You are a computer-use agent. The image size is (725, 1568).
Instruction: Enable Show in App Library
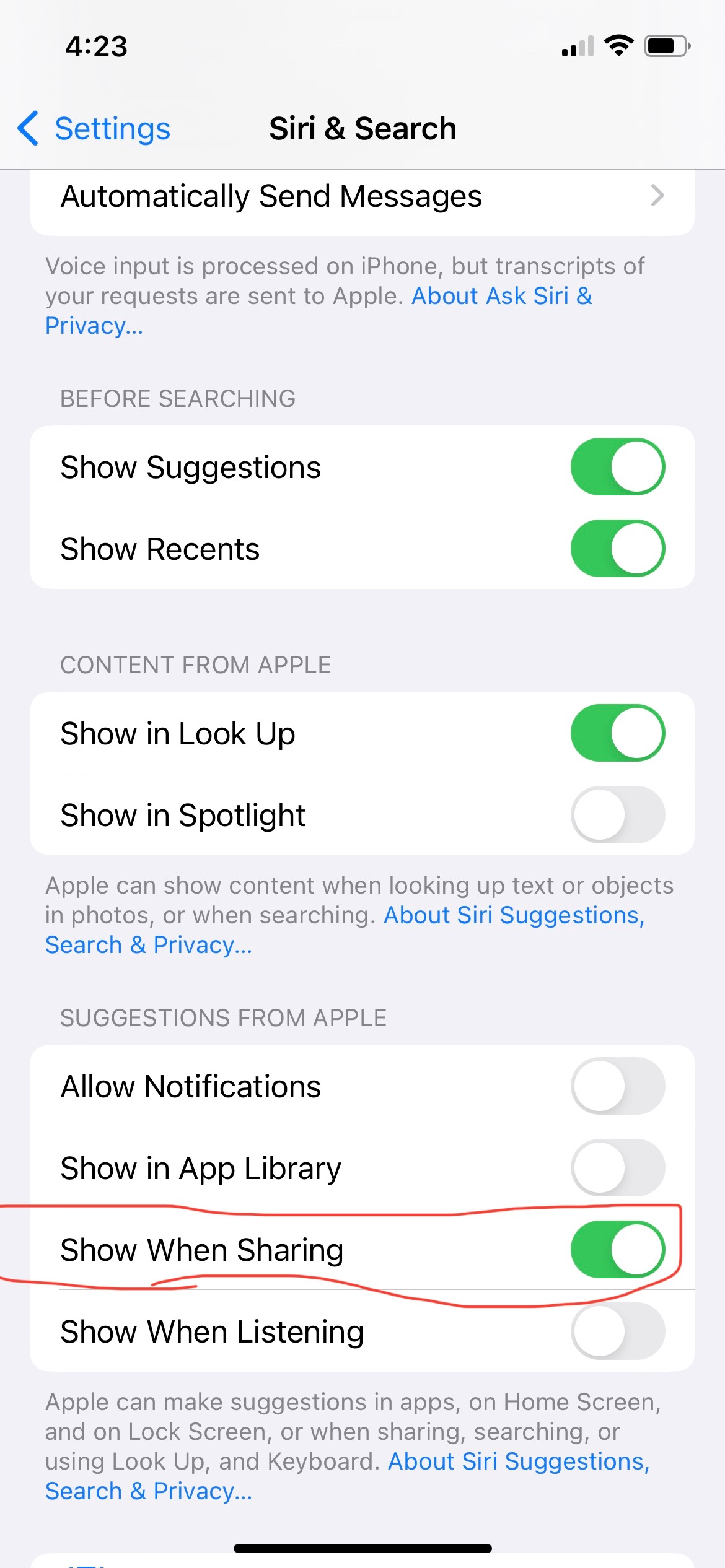click(618, 1167)
